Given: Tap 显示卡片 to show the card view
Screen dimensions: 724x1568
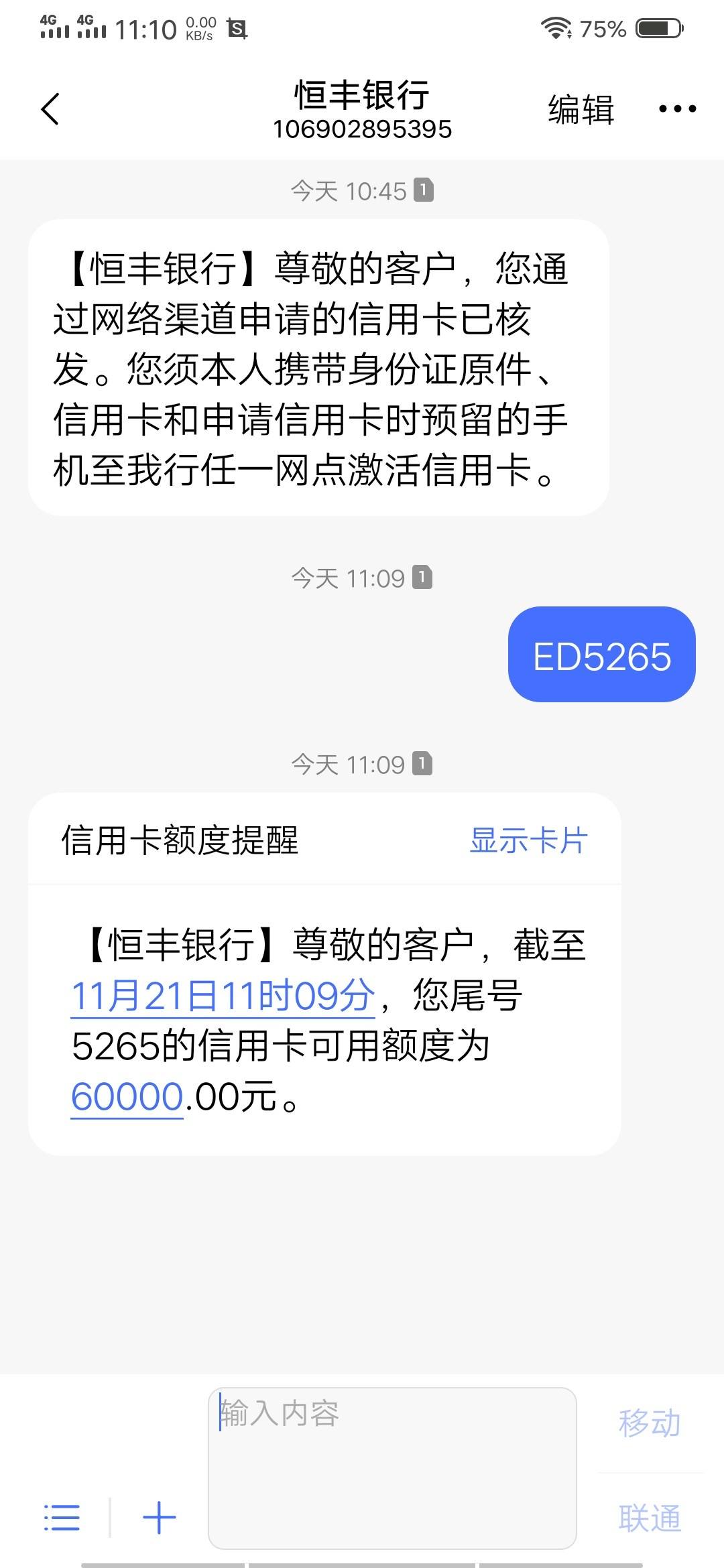Looking at the screenshot, I should [528, 840].
